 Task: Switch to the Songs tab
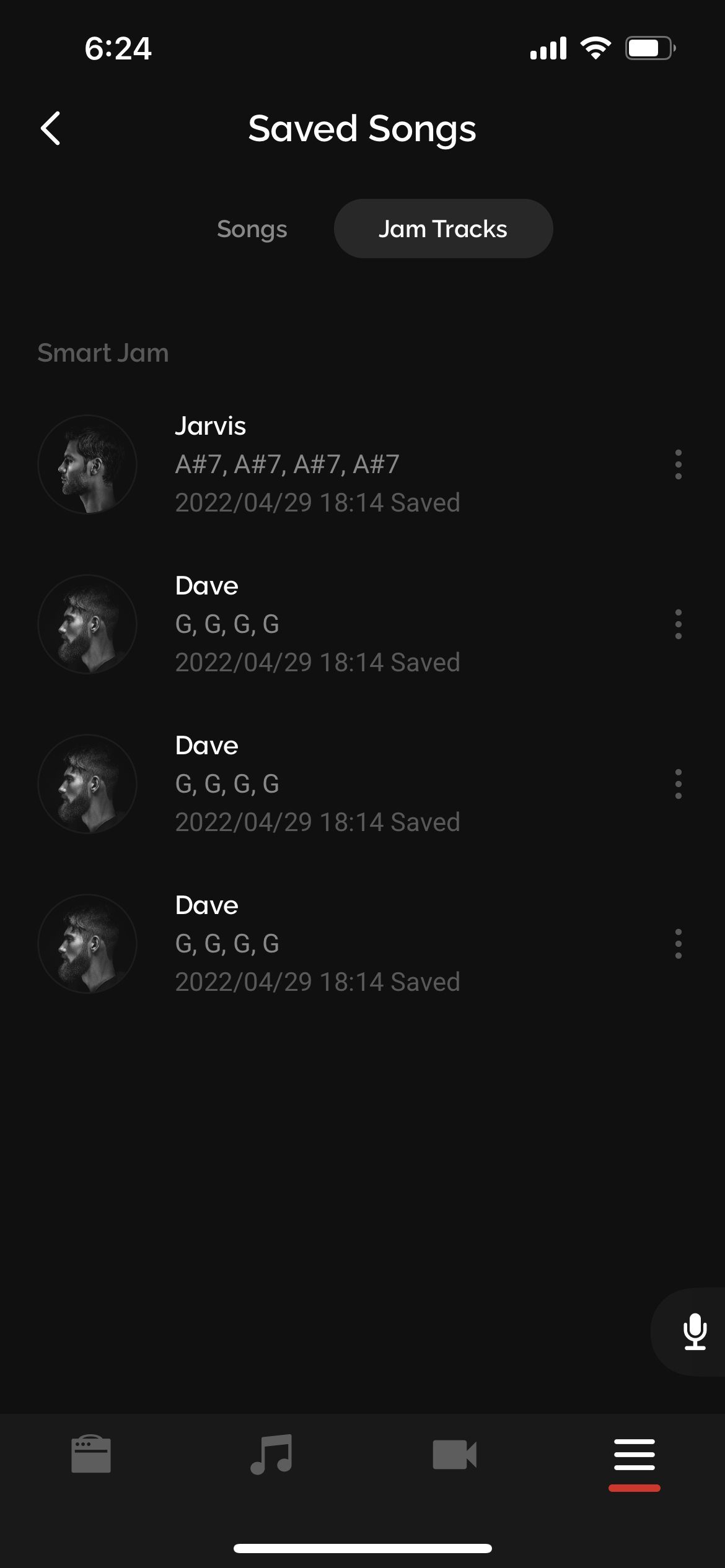[252, 229]
